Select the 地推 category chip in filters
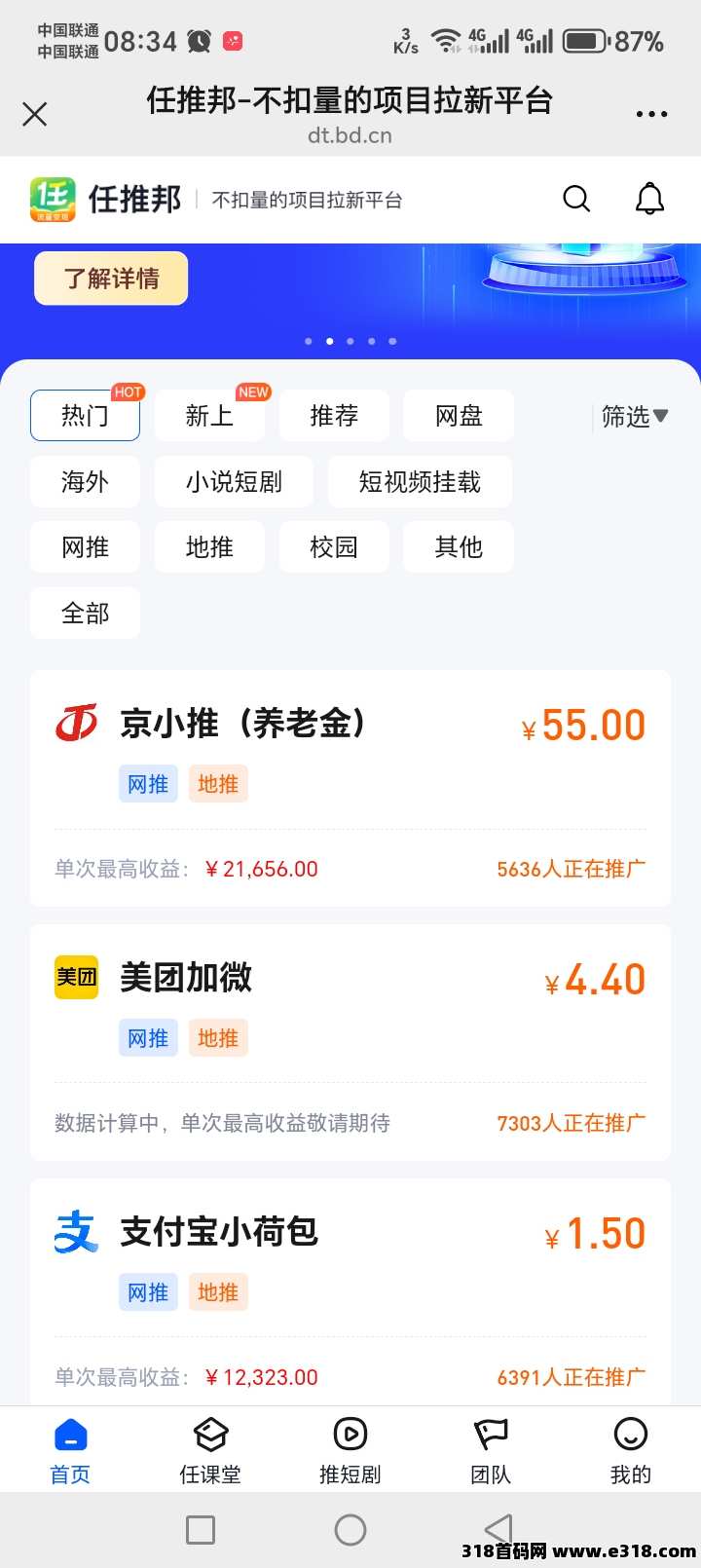Image resolution: width=701 pixels, height=1568 pixels. 209,547
